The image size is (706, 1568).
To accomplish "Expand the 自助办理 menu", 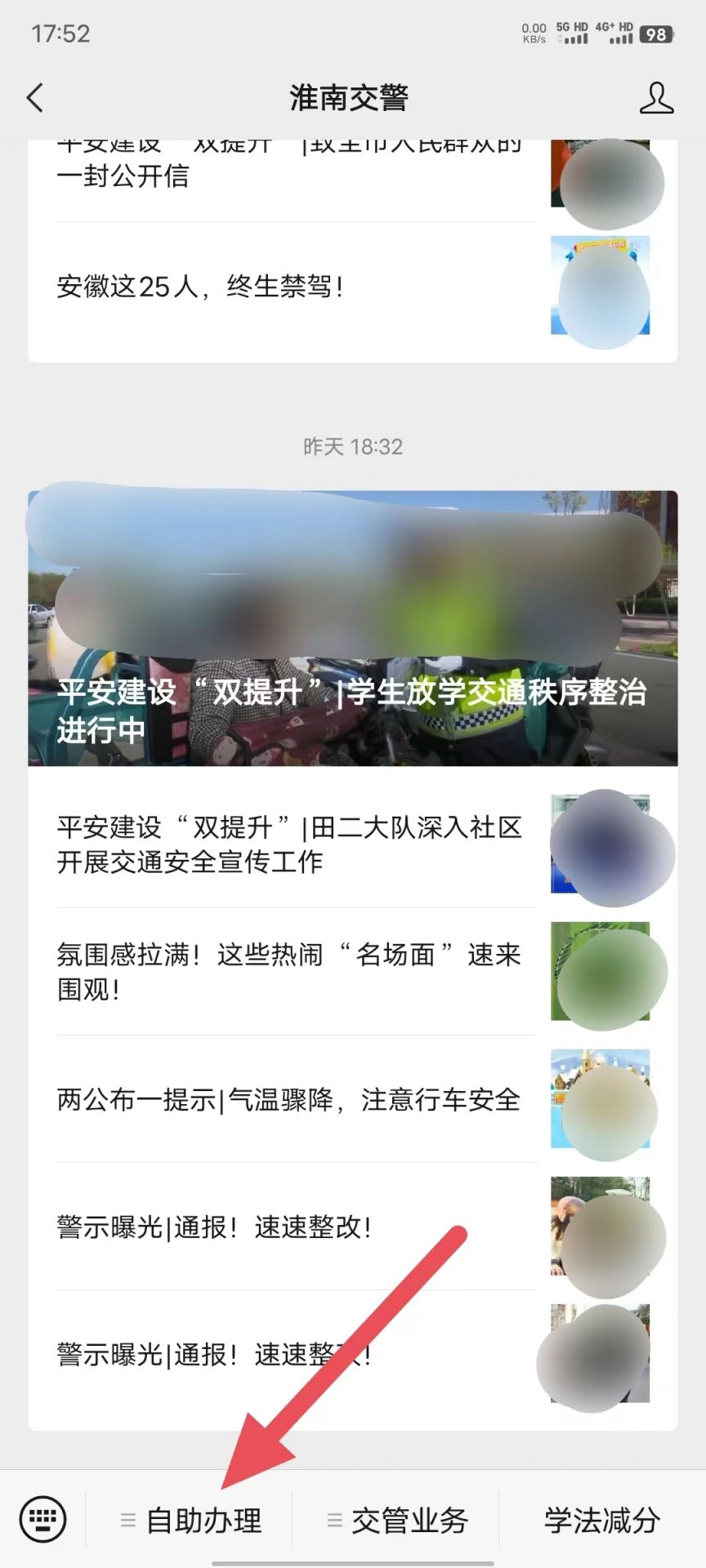I will click(190, 1521).
